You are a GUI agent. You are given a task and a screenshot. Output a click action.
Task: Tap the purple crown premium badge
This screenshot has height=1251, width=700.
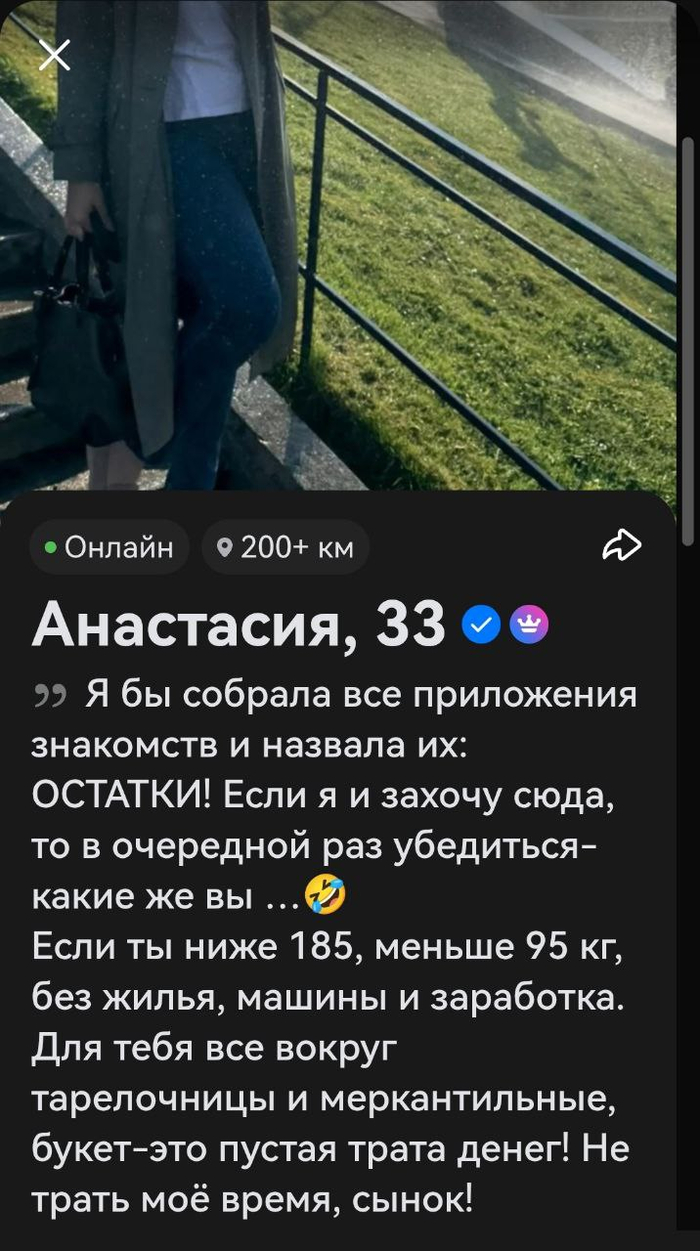(529, 628)
